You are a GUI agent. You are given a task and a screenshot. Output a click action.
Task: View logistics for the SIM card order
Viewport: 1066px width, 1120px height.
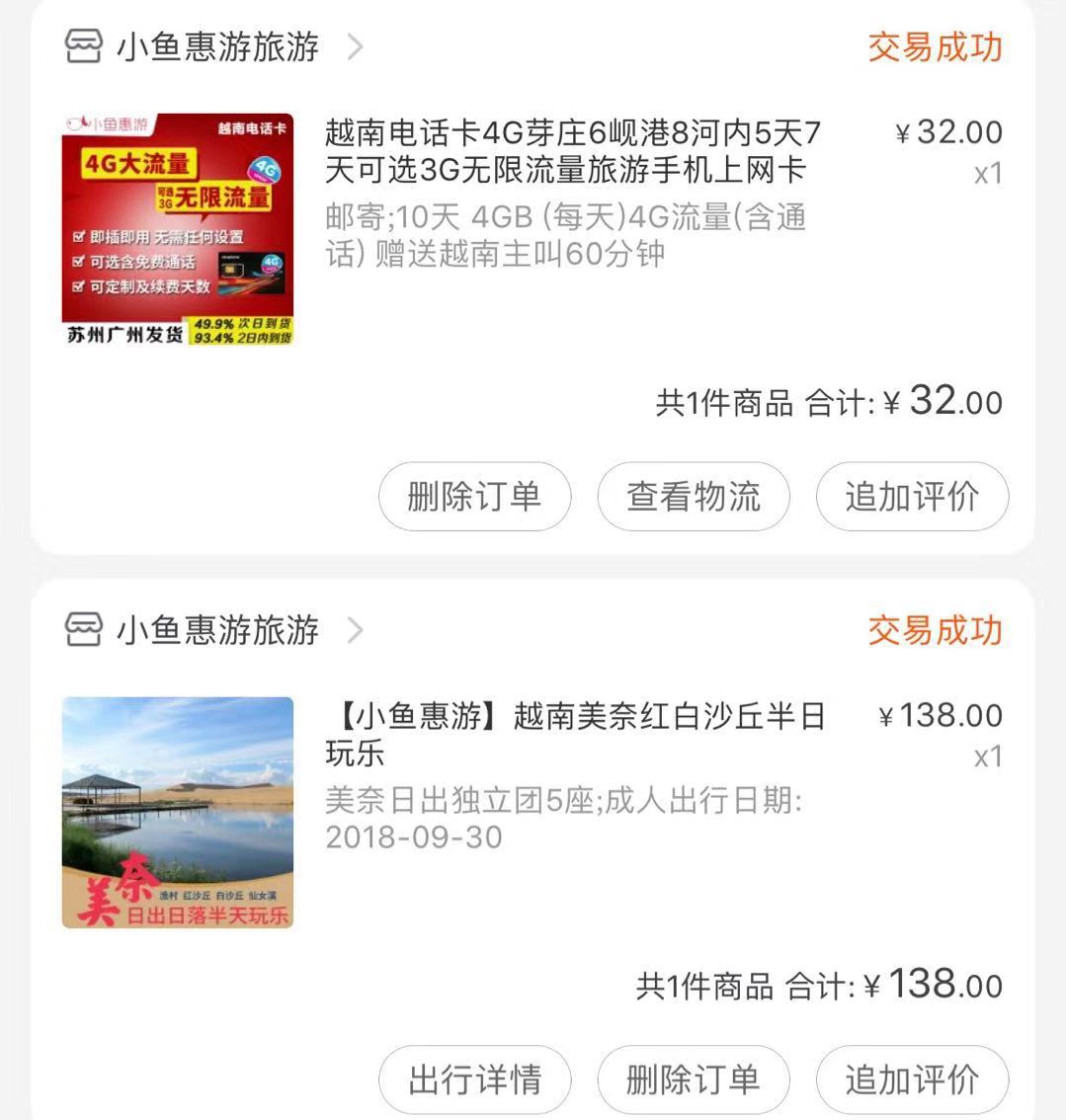(x=694, y=496)
